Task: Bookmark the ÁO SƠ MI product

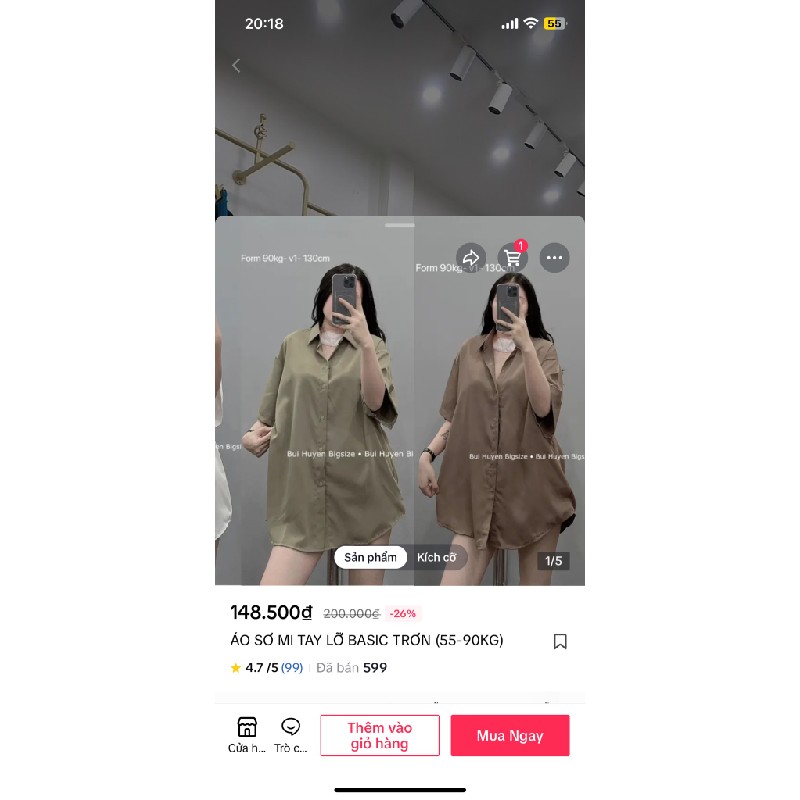Action: (x=560, y=641)
